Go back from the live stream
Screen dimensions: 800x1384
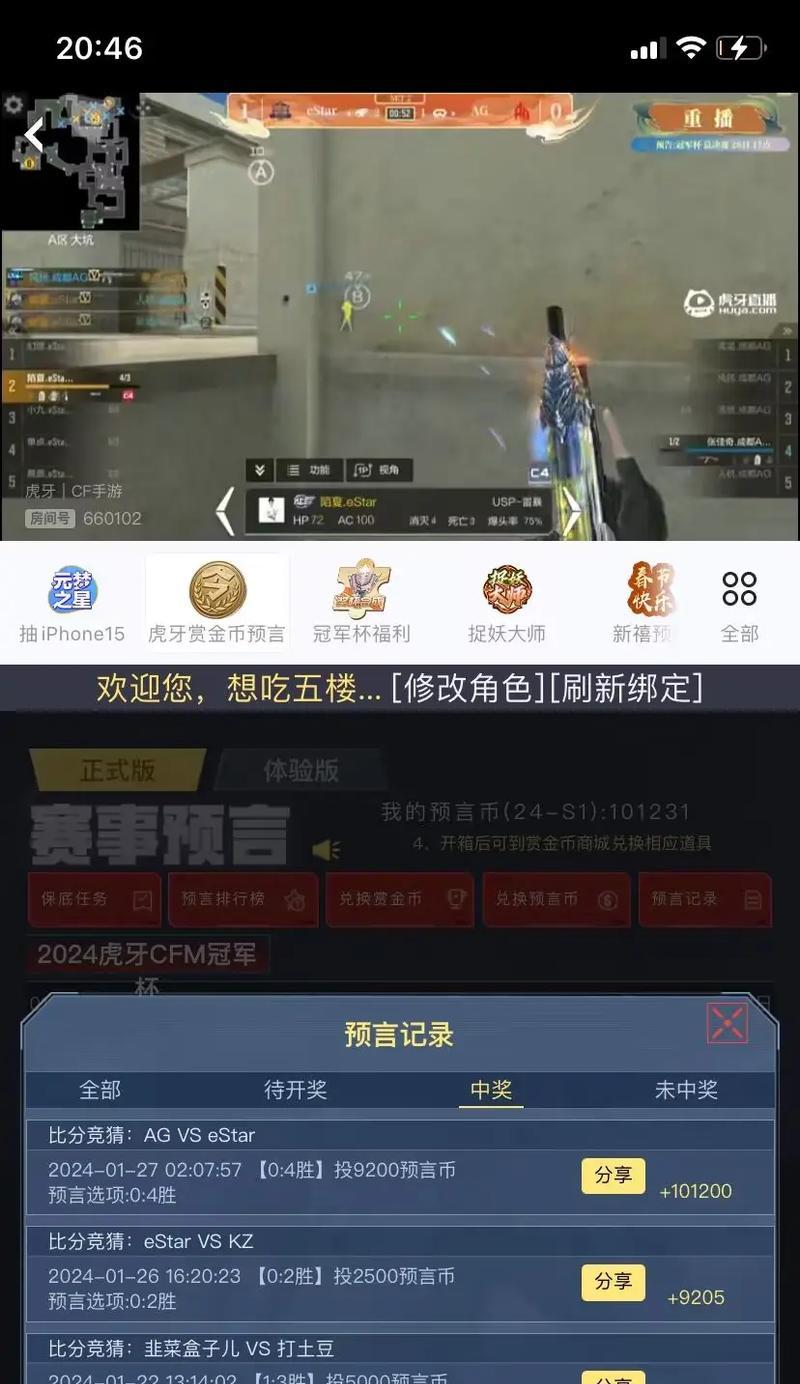(x=35, y=134)
